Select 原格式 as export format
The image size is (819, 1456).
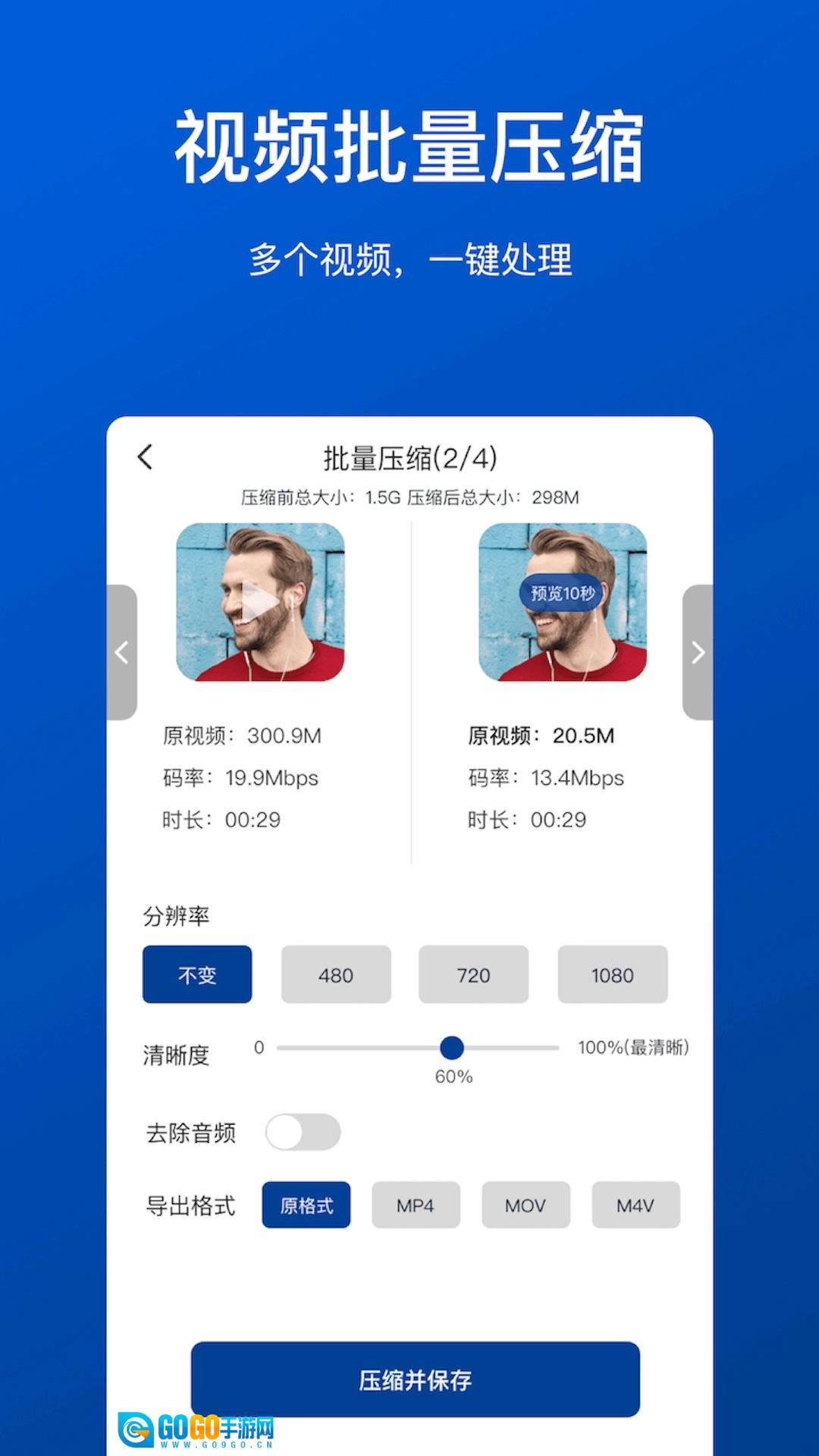pos(306,1205)
